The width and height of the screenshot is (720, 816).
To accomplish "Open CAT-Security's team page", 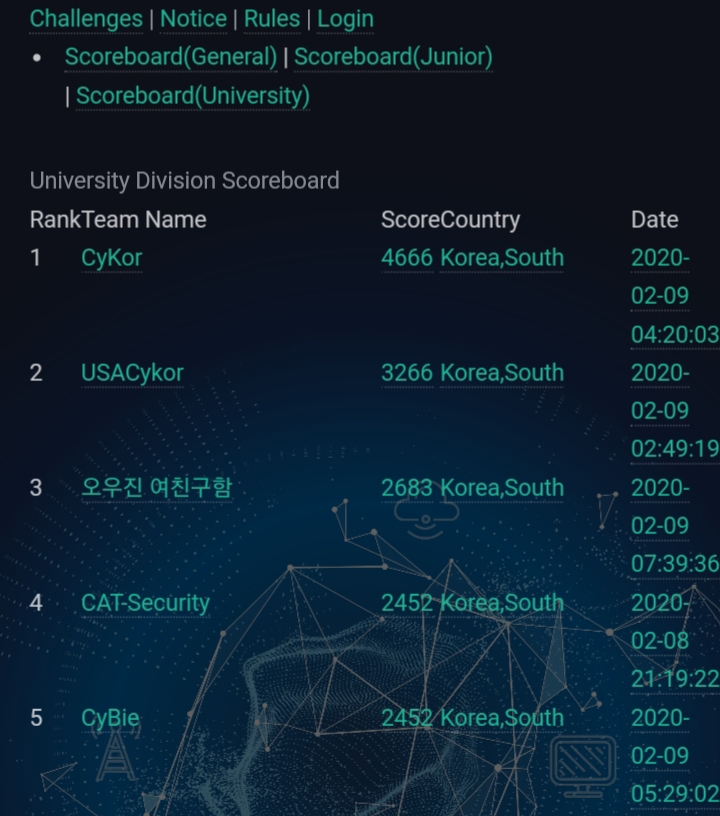I will (145, 603).
